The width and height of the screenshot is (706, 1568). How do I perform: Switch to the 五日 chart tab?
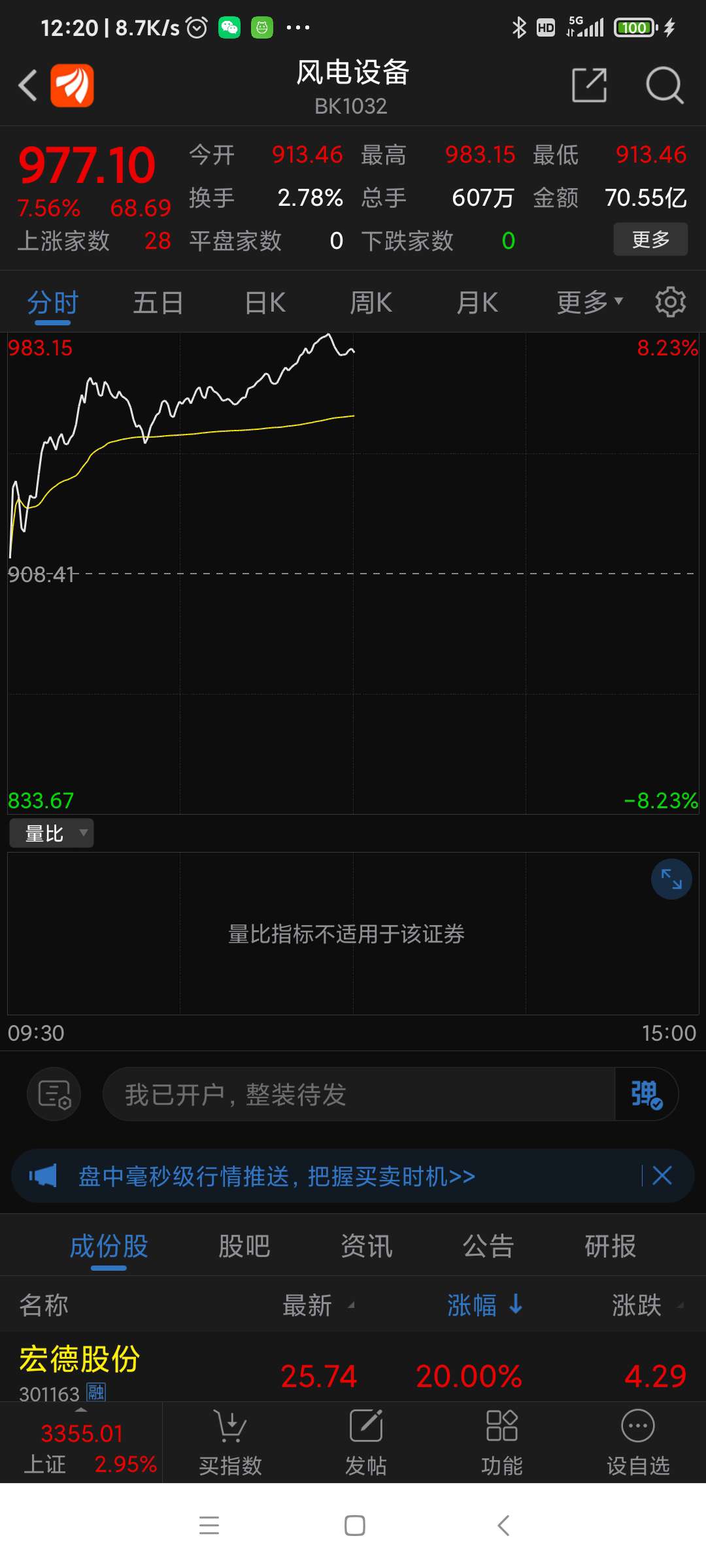pyautogui.click(x=158, y=303)
